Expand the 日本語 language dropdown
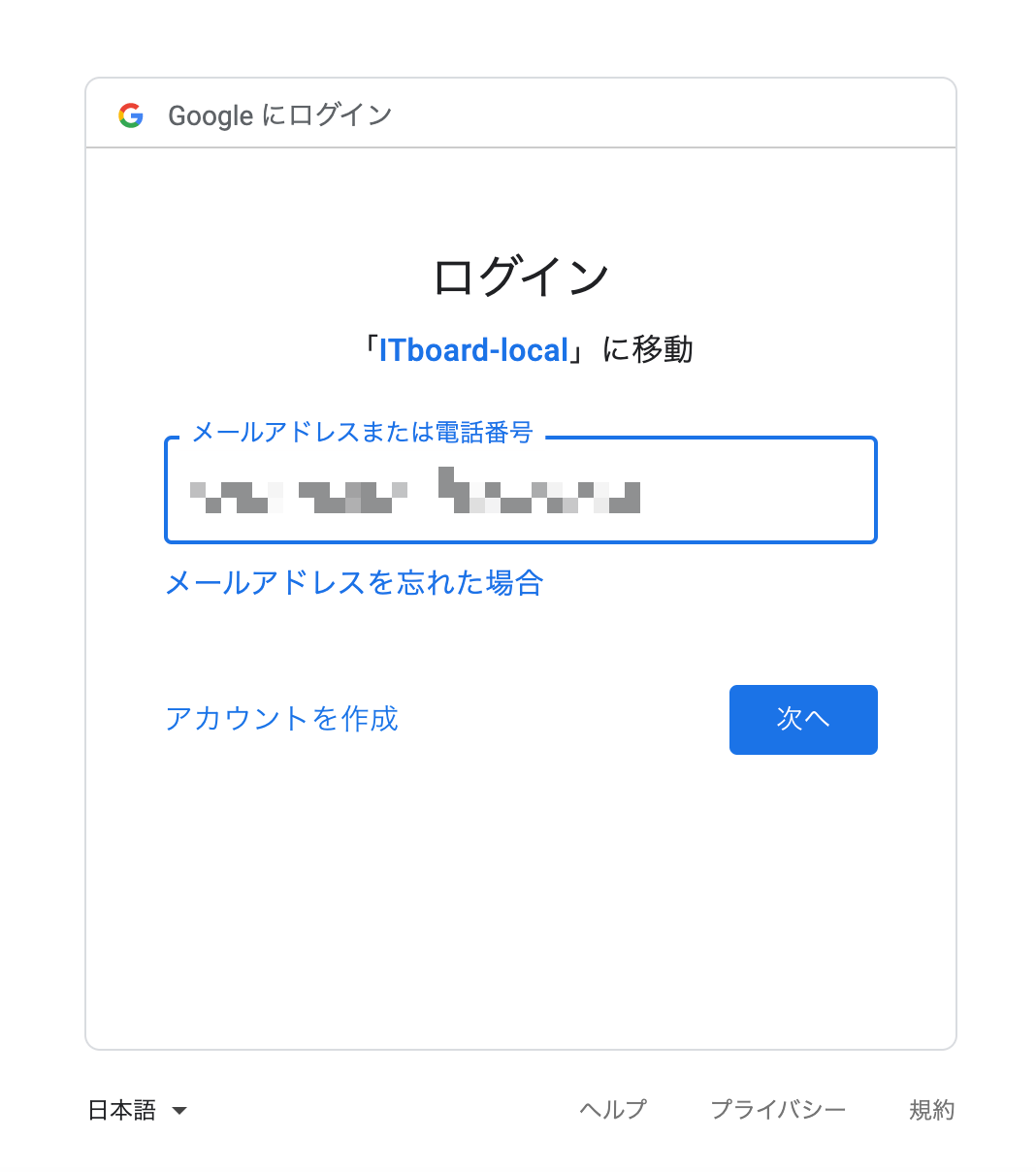 tap(137, 1110)
